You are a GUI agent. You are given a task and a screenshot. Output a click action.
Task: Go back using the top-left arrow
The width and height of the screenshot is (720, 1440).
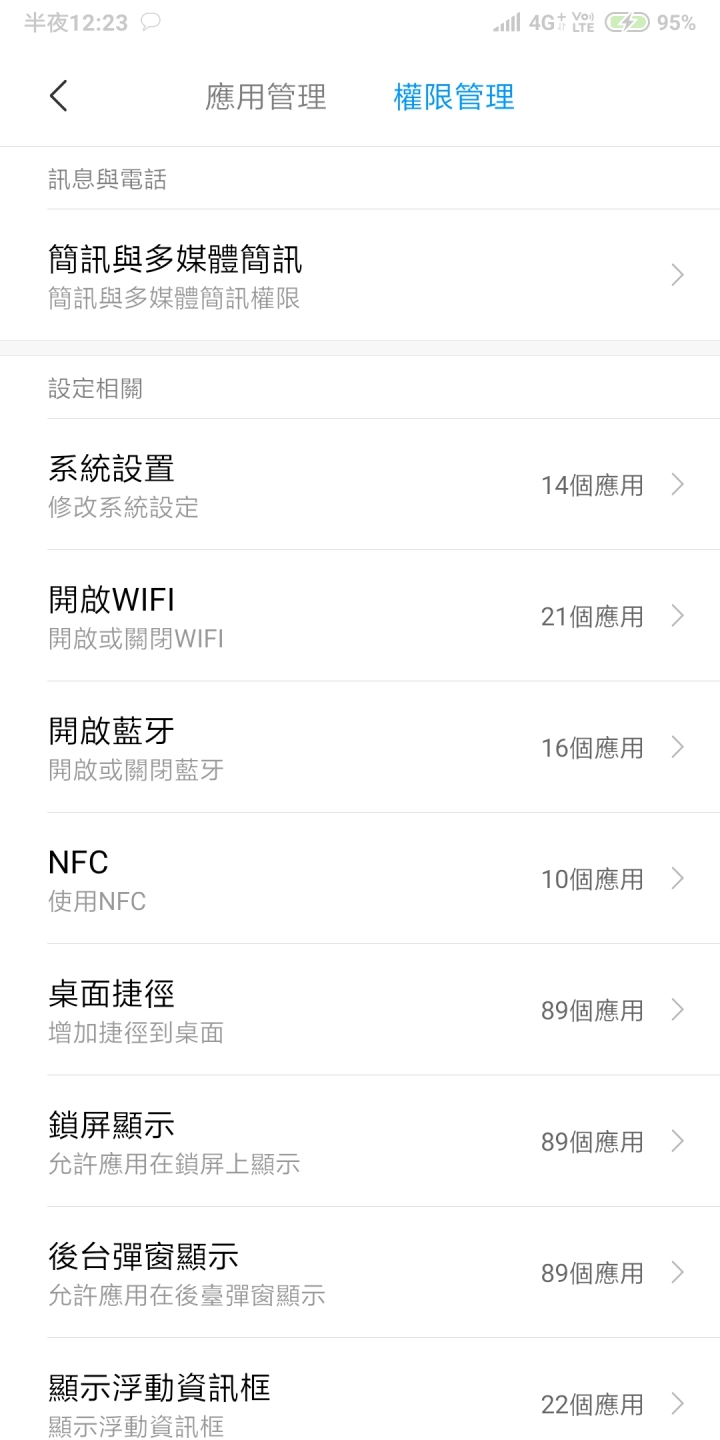(59, 97)
